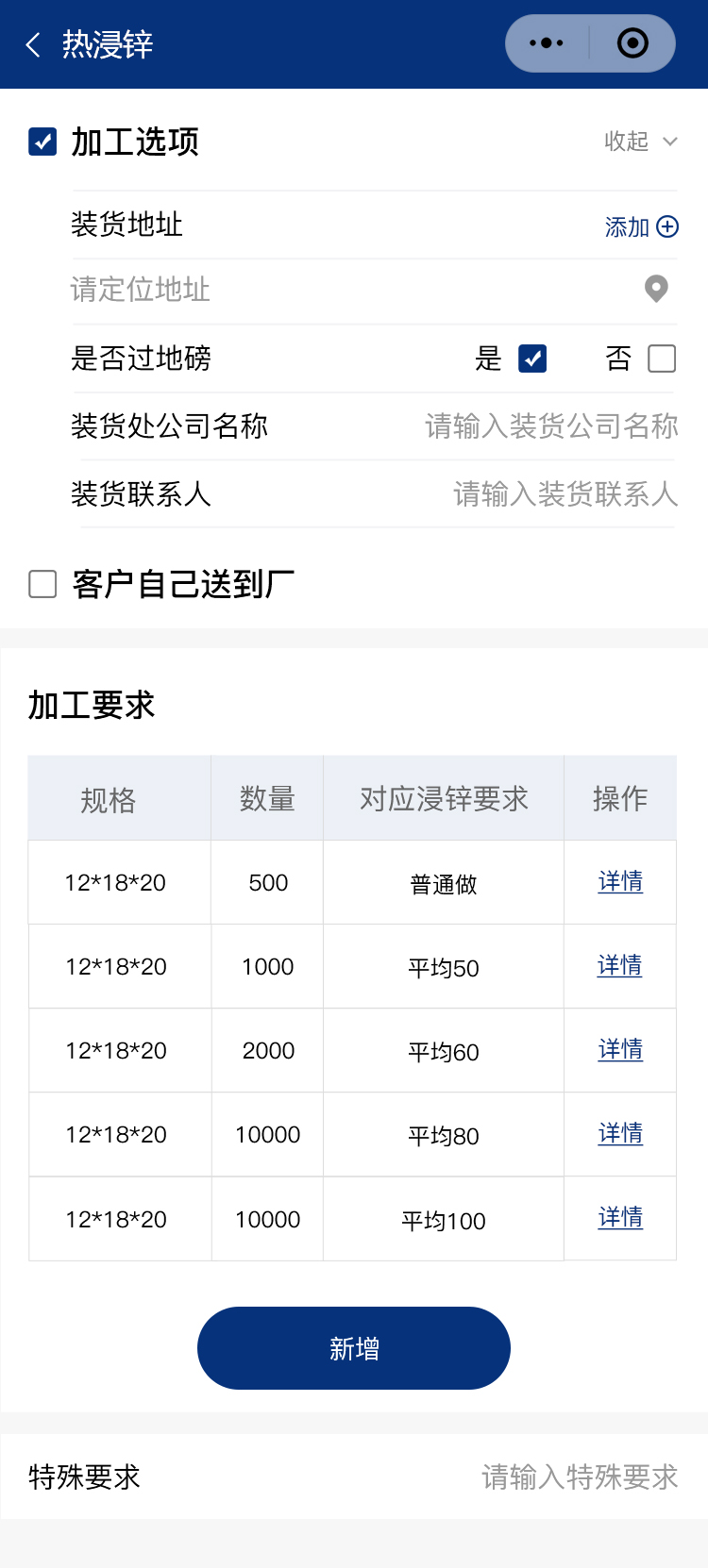The width and height of the screenshot is (708, 1568).
Task: Go back from the 热浸锌 page
Action: 34,44
